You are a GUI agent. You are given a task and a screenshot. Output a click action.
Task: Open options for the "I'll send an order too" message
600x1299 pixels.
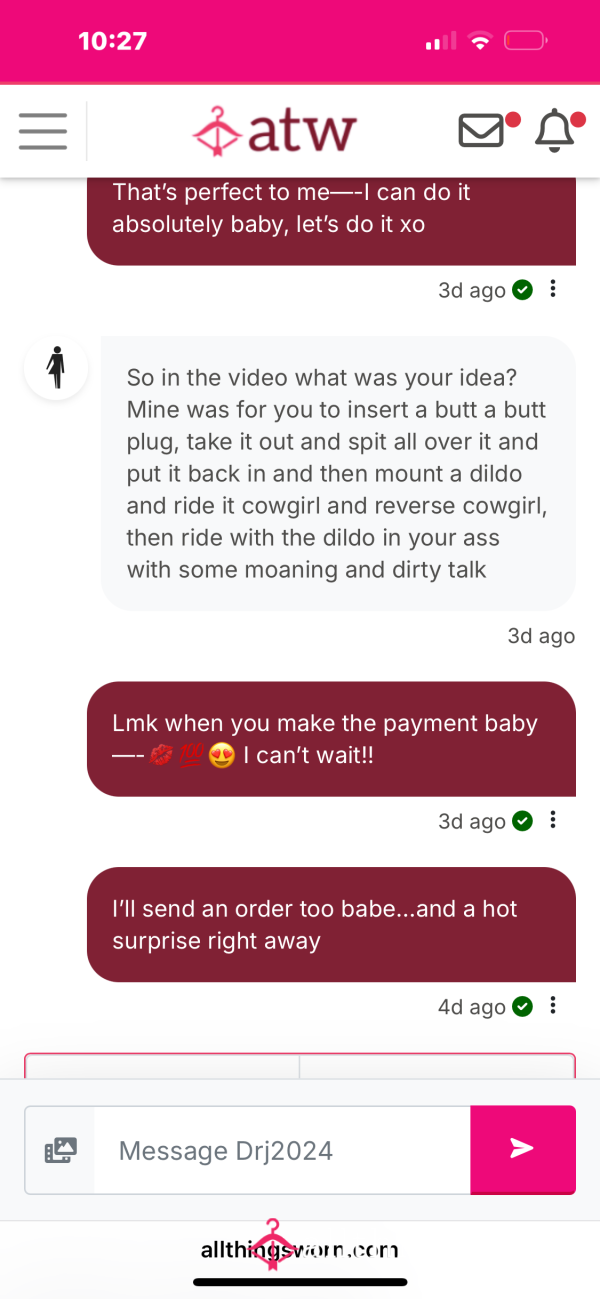[x=553, y=1006]
